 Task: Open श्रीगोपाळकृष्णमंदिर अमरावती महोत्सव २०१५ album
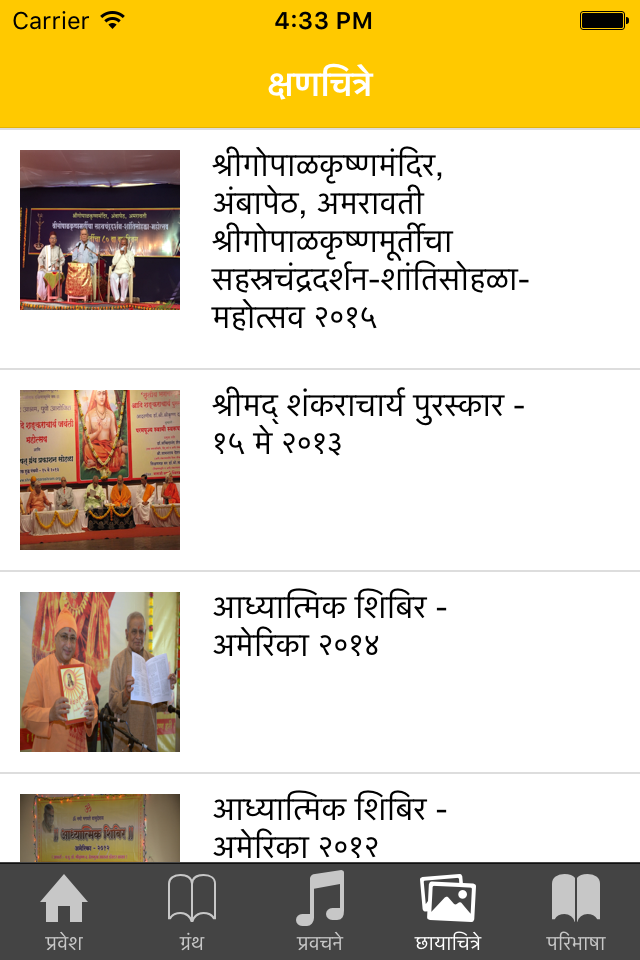(320, 249)
